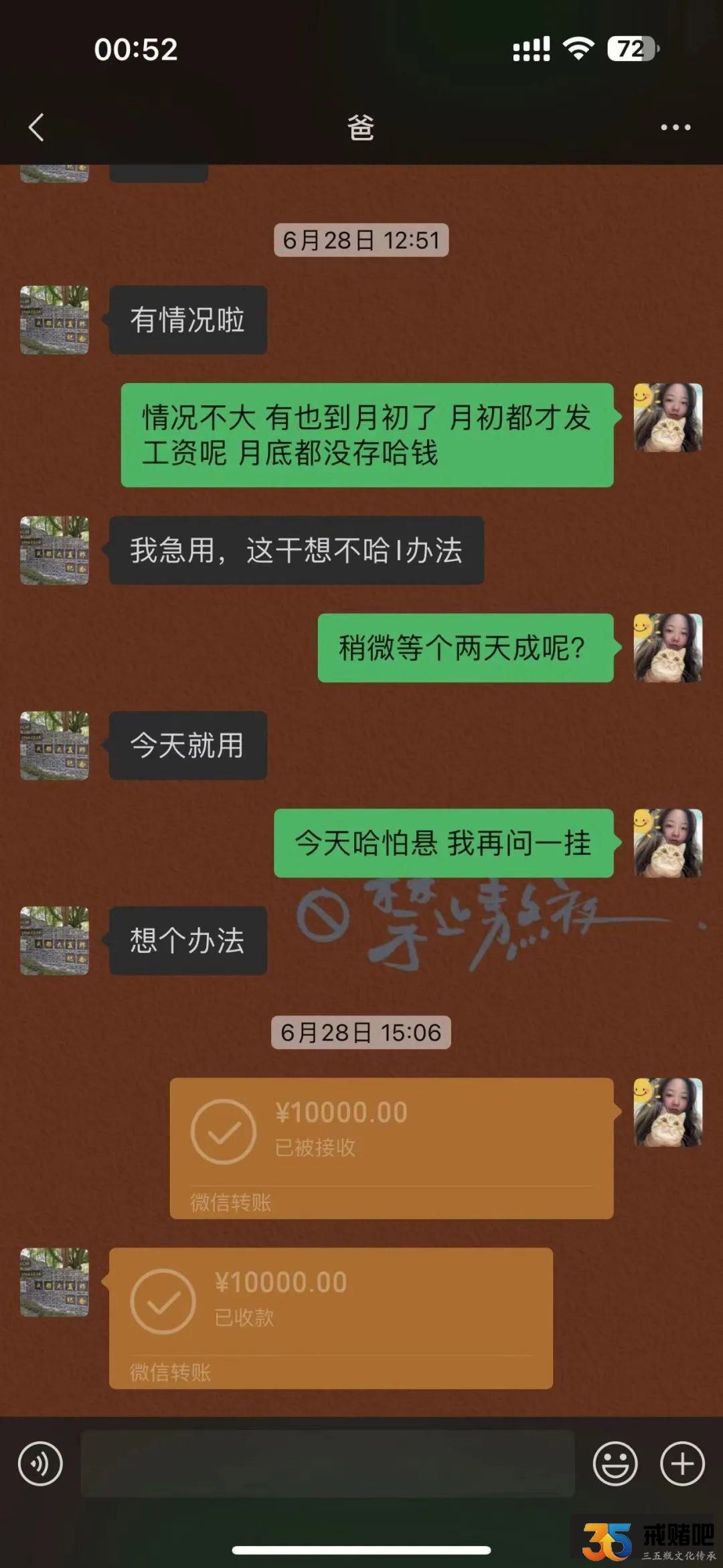Viewport: 723px width, 1568px height.
Task: Open the ¥10000.00 transfer marked 已收款
Action: [x=331, y=1317]
